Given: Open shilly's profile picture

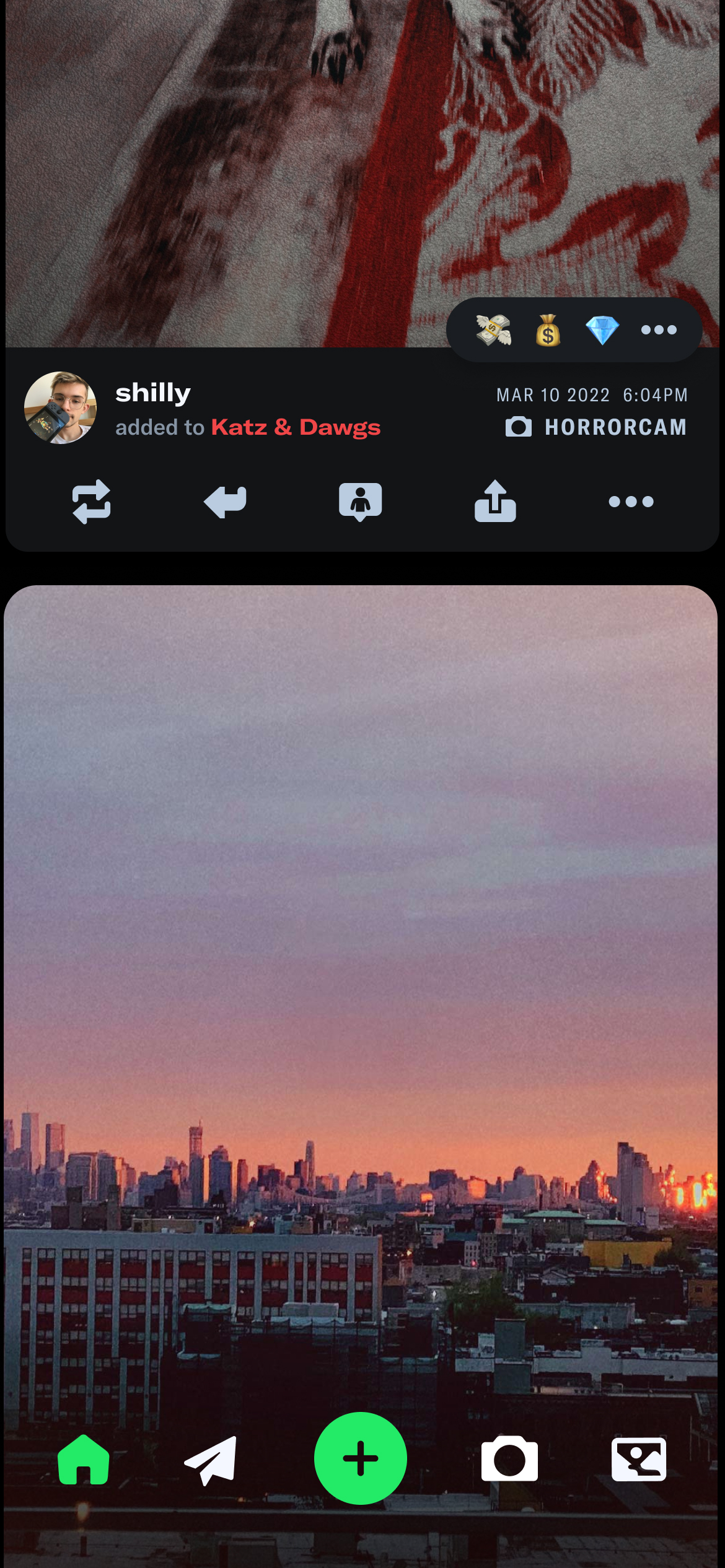Looking at the screenshot, I should pos(61,407).
